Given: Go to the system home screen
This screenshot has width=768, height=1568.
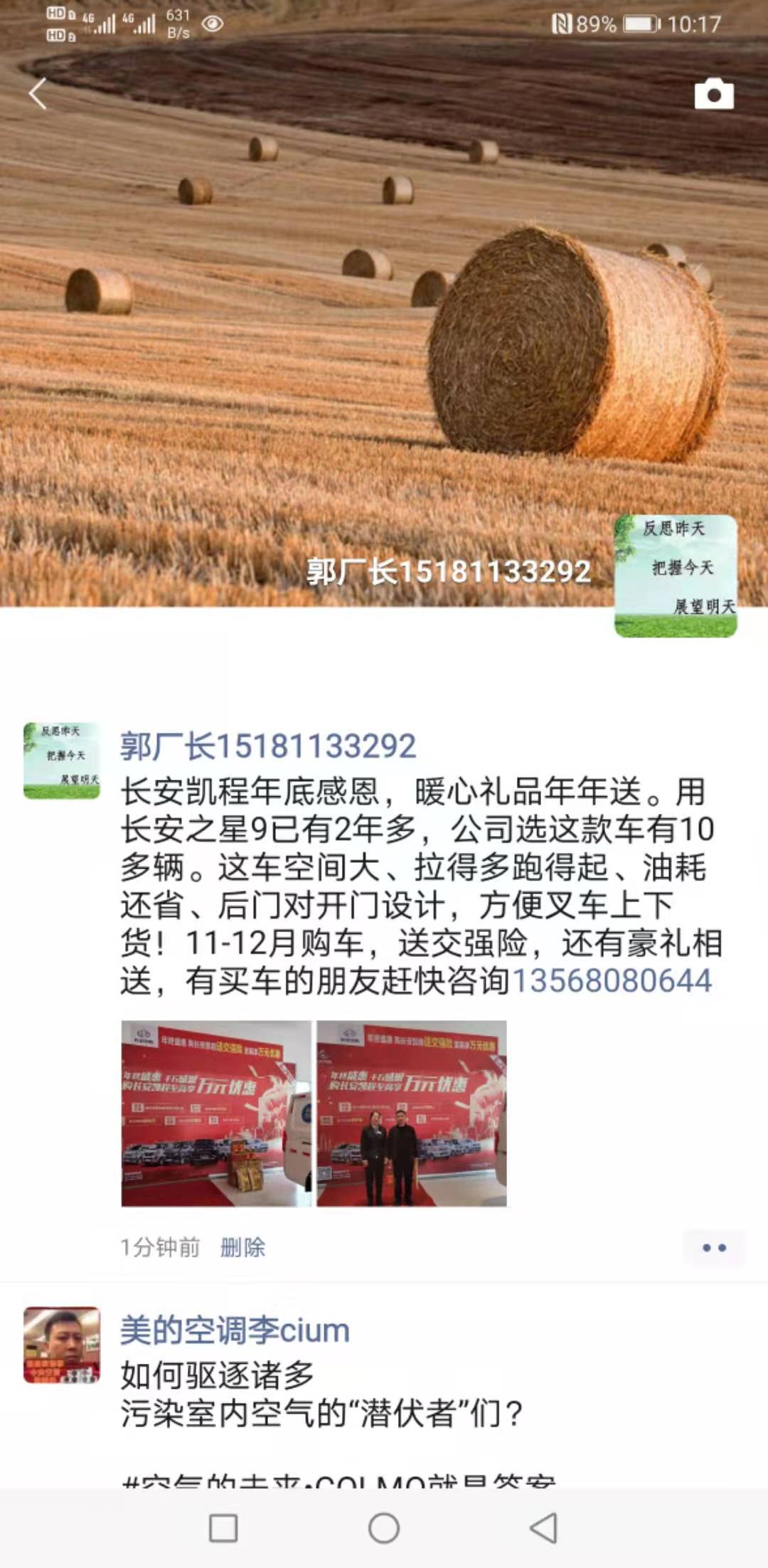Looking at the screenshot, I should [x=384, y=1528].
